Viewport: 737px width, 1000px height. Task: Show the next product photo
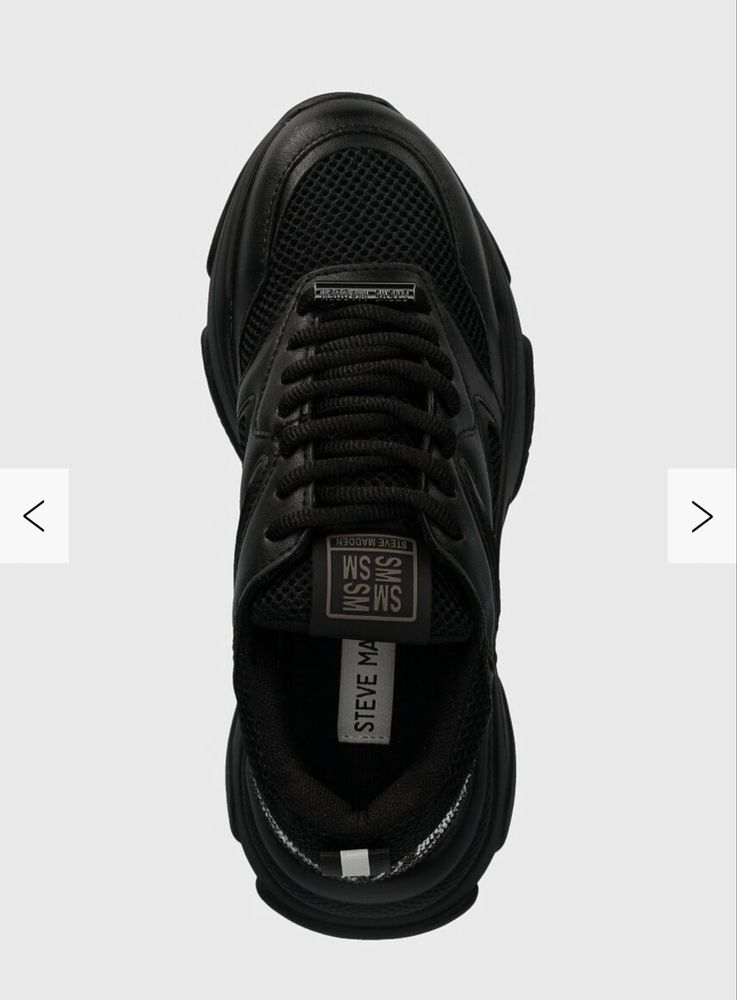click(x=701, y=516)
